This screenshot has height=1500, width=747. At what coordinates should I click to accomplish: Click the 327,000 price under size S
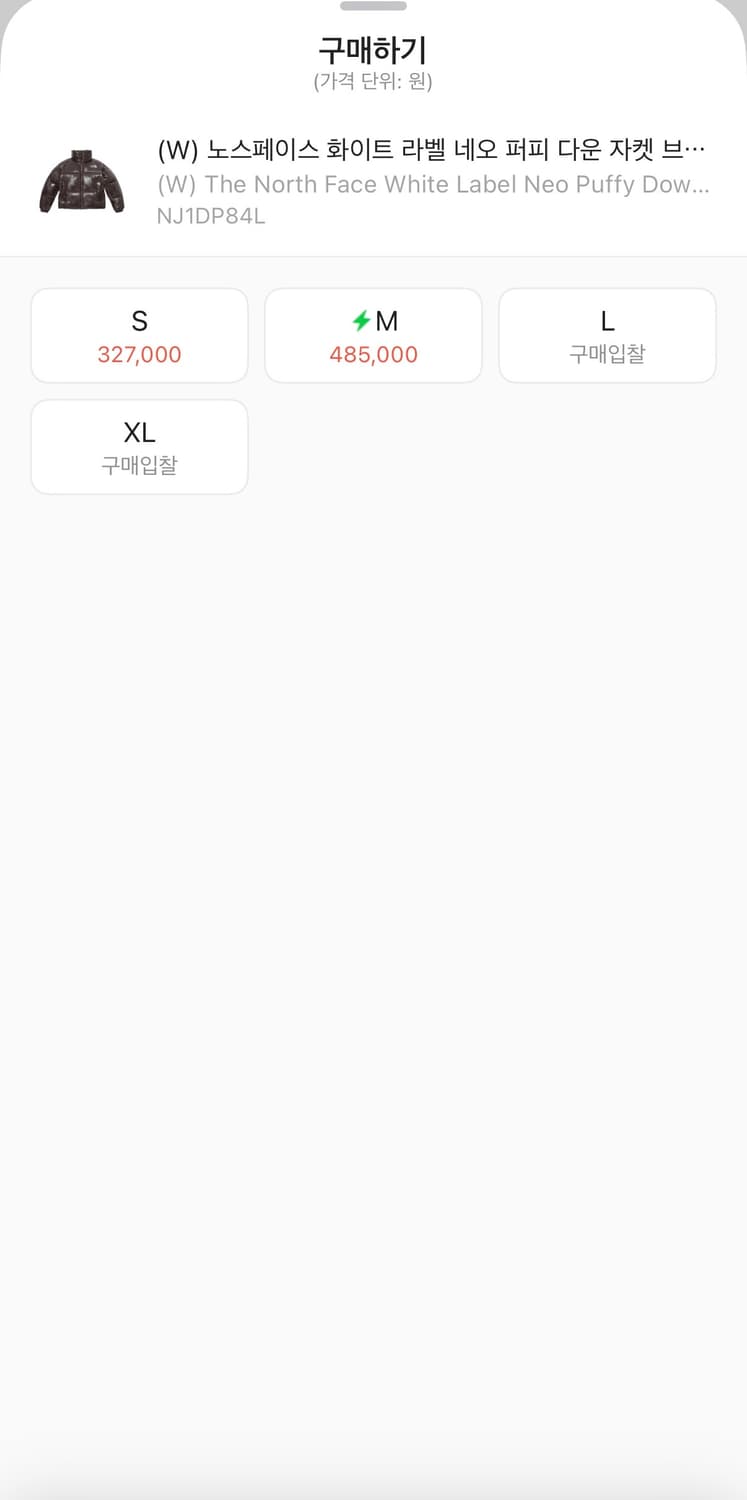click(x=139, y=354)
